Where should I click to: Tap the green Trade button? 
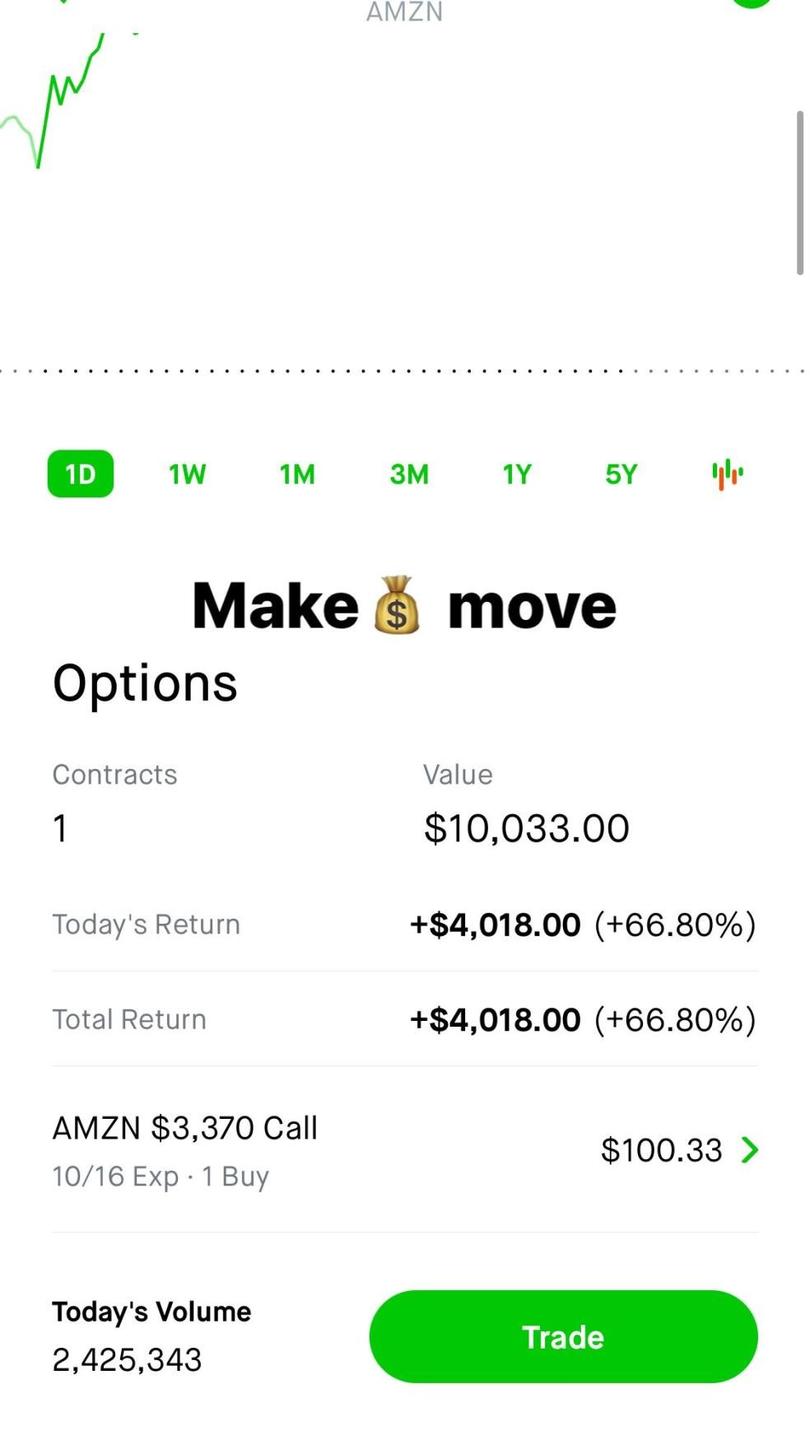click(563, 1337)
